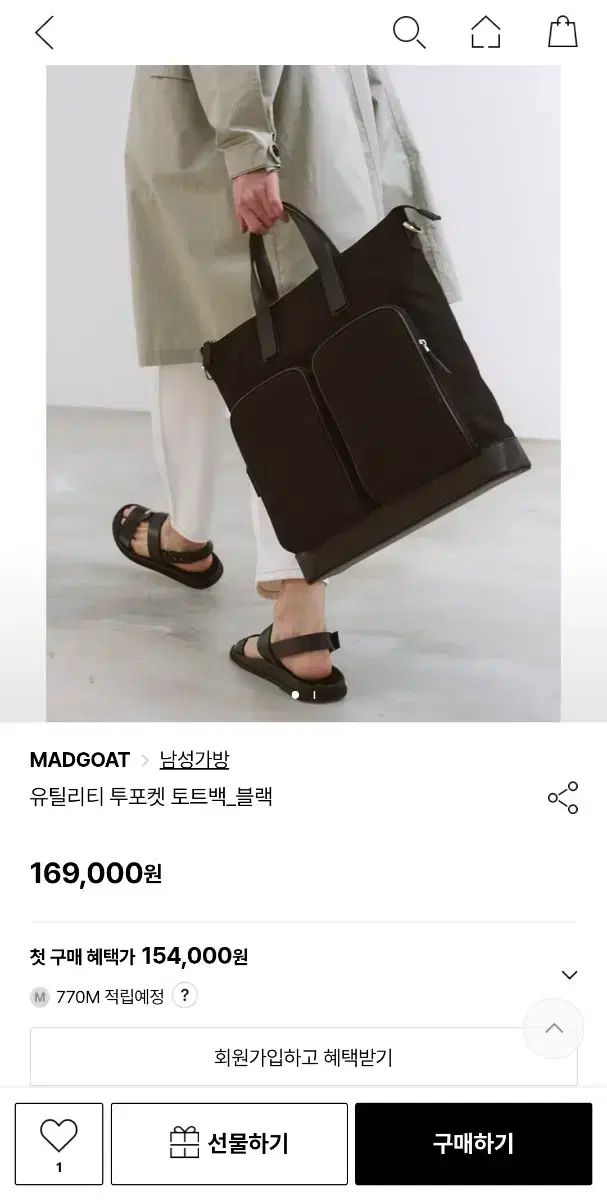Open the product photo of the black tote bag

(x=303, y=392)
